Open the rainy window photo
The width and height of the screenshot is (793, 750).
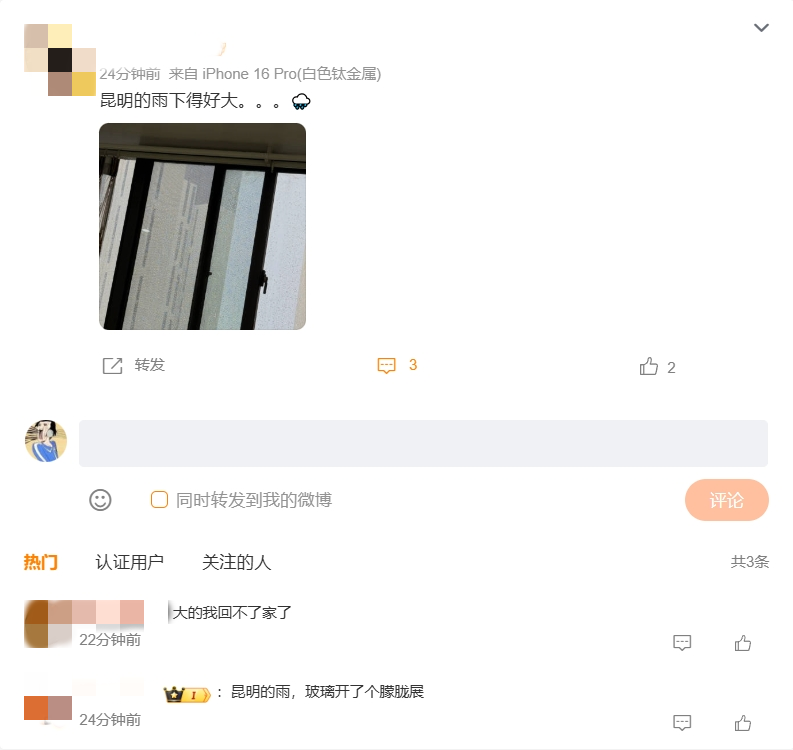click(202, 227)
